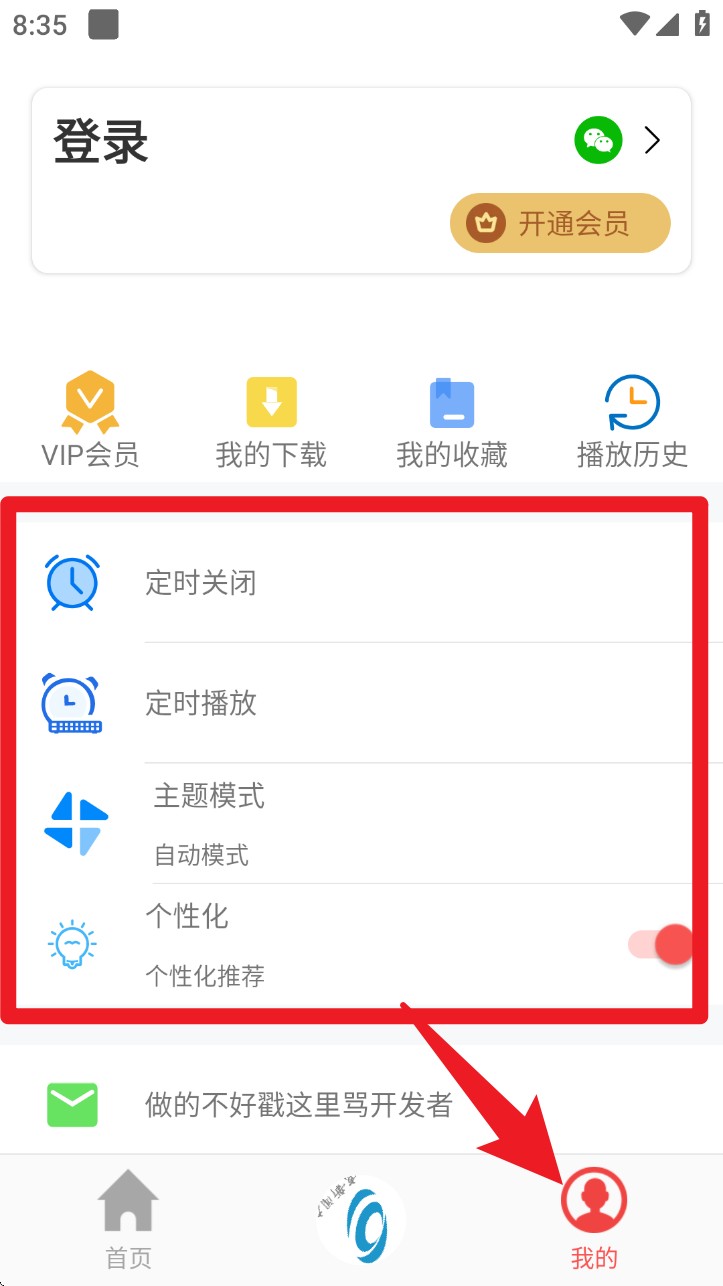723x1286 pixels.
Task: Switch to the 首页 home tab
Action: coord(127,1218)
